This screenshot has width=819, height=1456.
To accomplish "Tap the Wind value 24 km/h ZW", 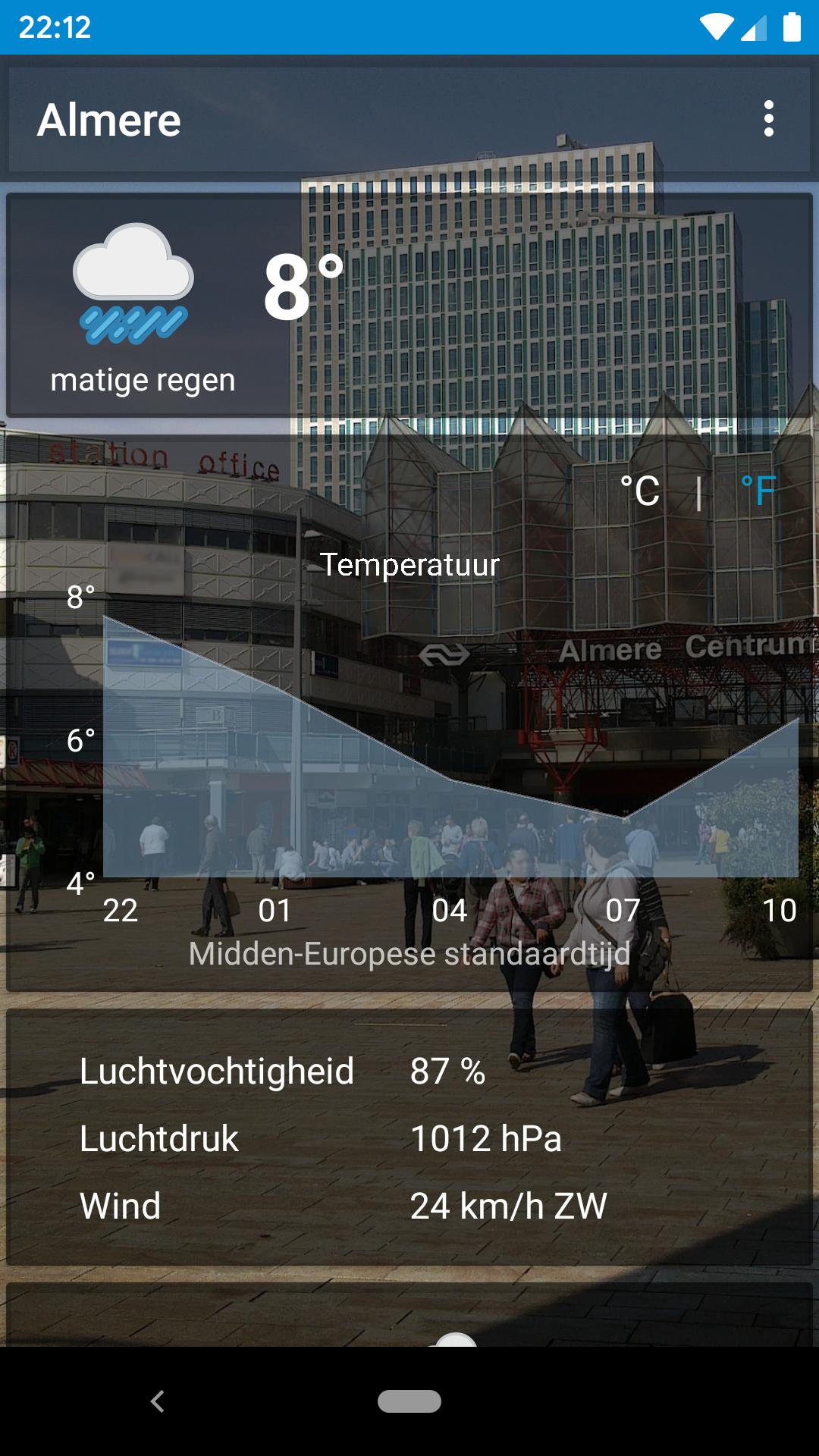I will (x=508, y=1204).
